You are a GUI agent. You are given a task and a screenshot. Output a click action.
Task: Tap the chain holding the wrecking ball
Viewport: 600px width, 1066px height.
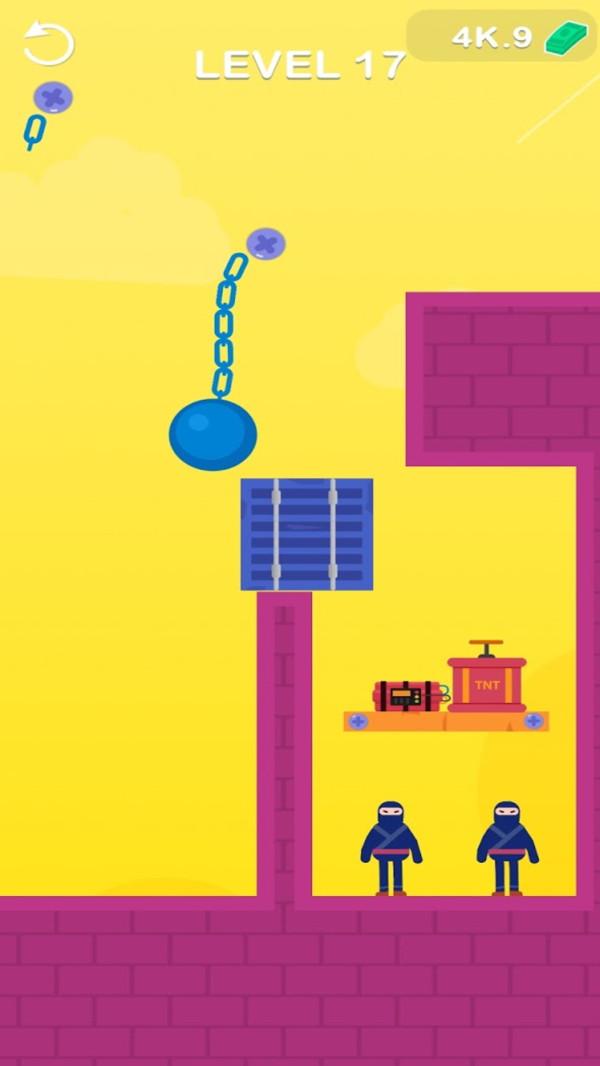(225, 322)
